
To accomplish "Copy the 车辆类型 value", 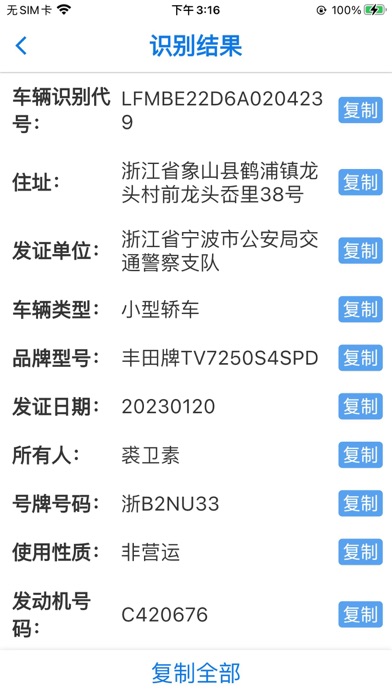I will pyautogui.click(x=360, y=309).
